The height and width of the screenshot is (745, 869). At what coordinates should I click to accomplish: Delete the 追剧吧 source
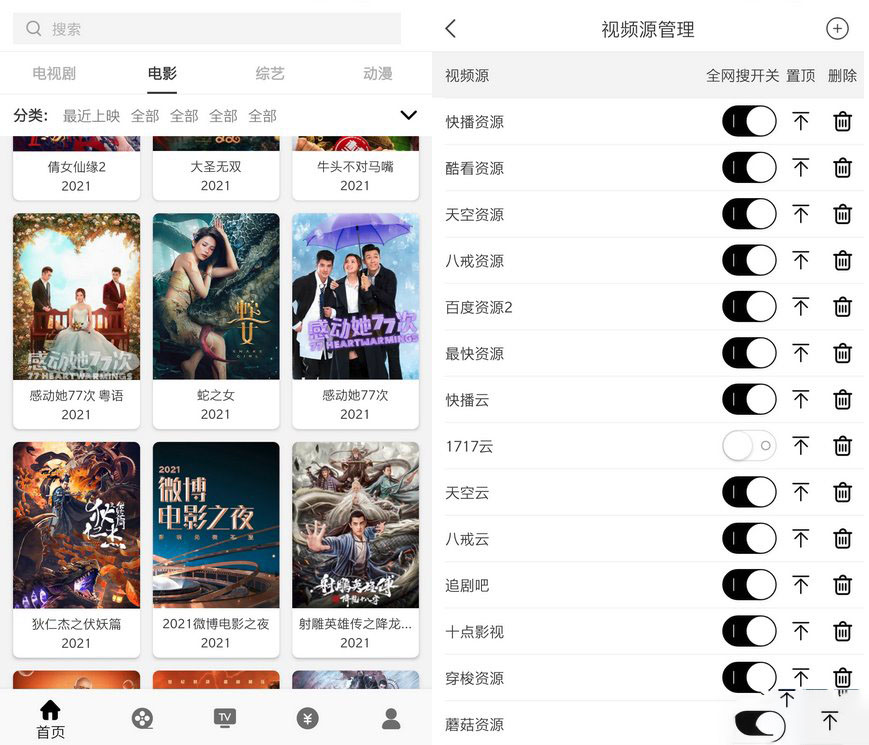[842, 585]
